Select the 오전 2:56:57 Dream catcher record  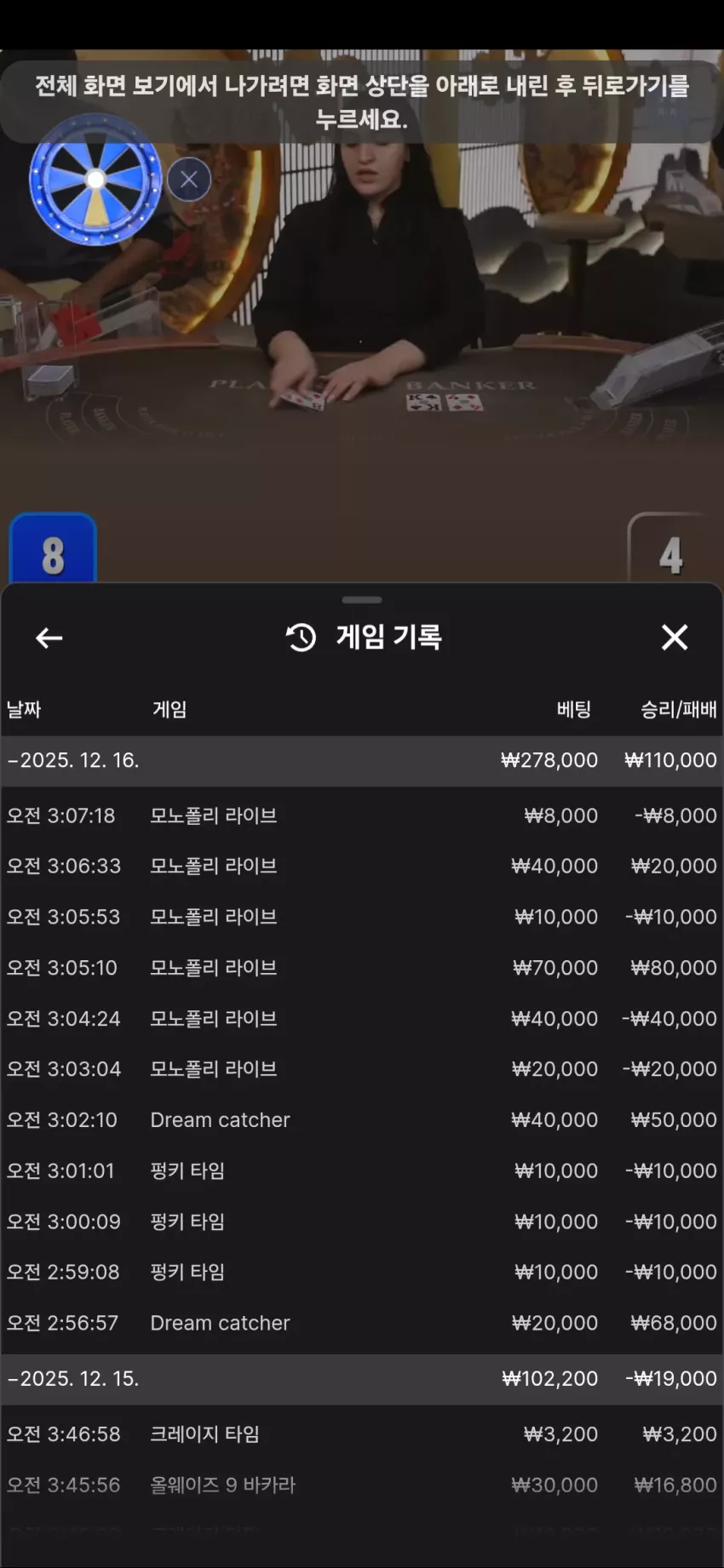click(362, 1323)
